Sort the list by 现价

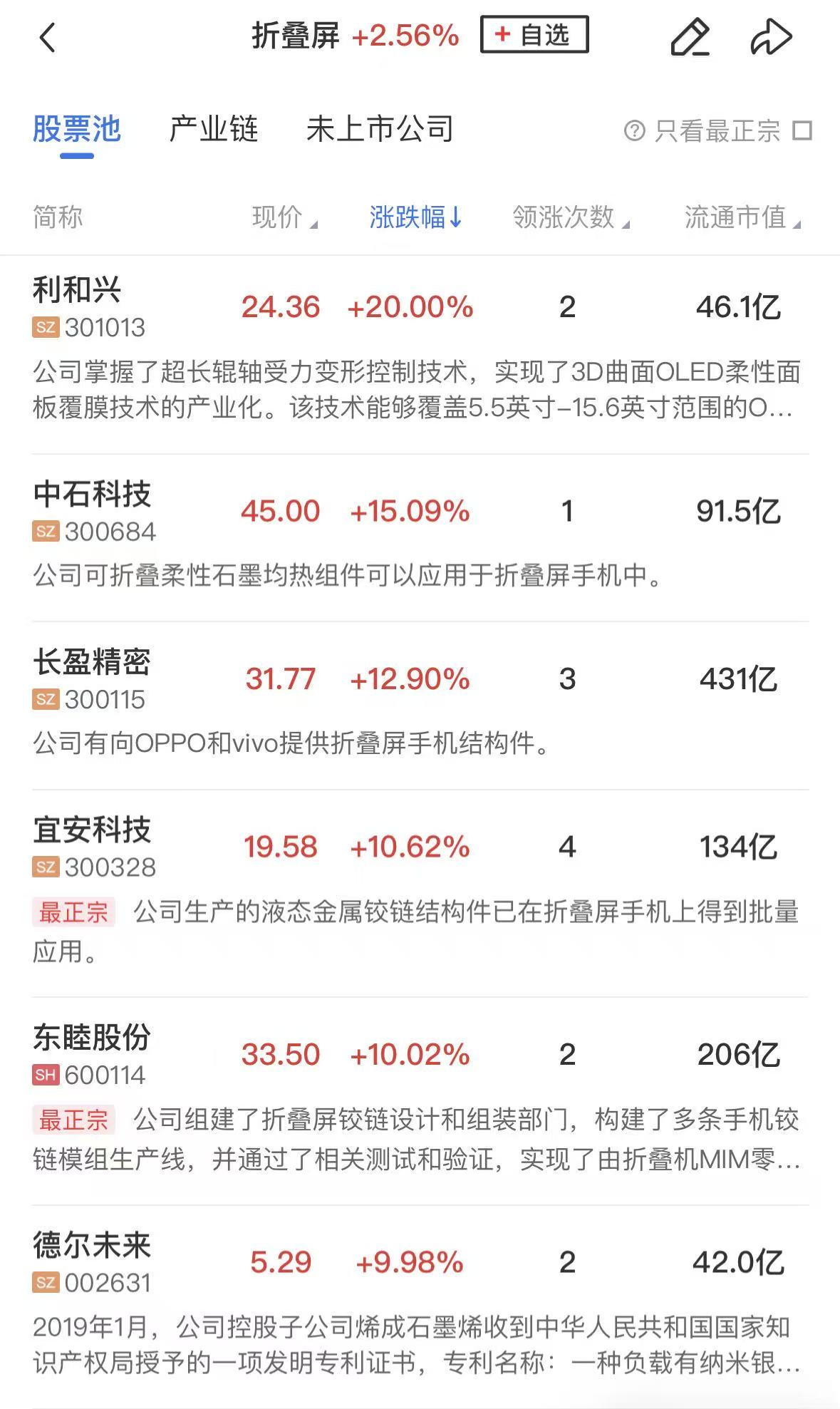(284, 217)
